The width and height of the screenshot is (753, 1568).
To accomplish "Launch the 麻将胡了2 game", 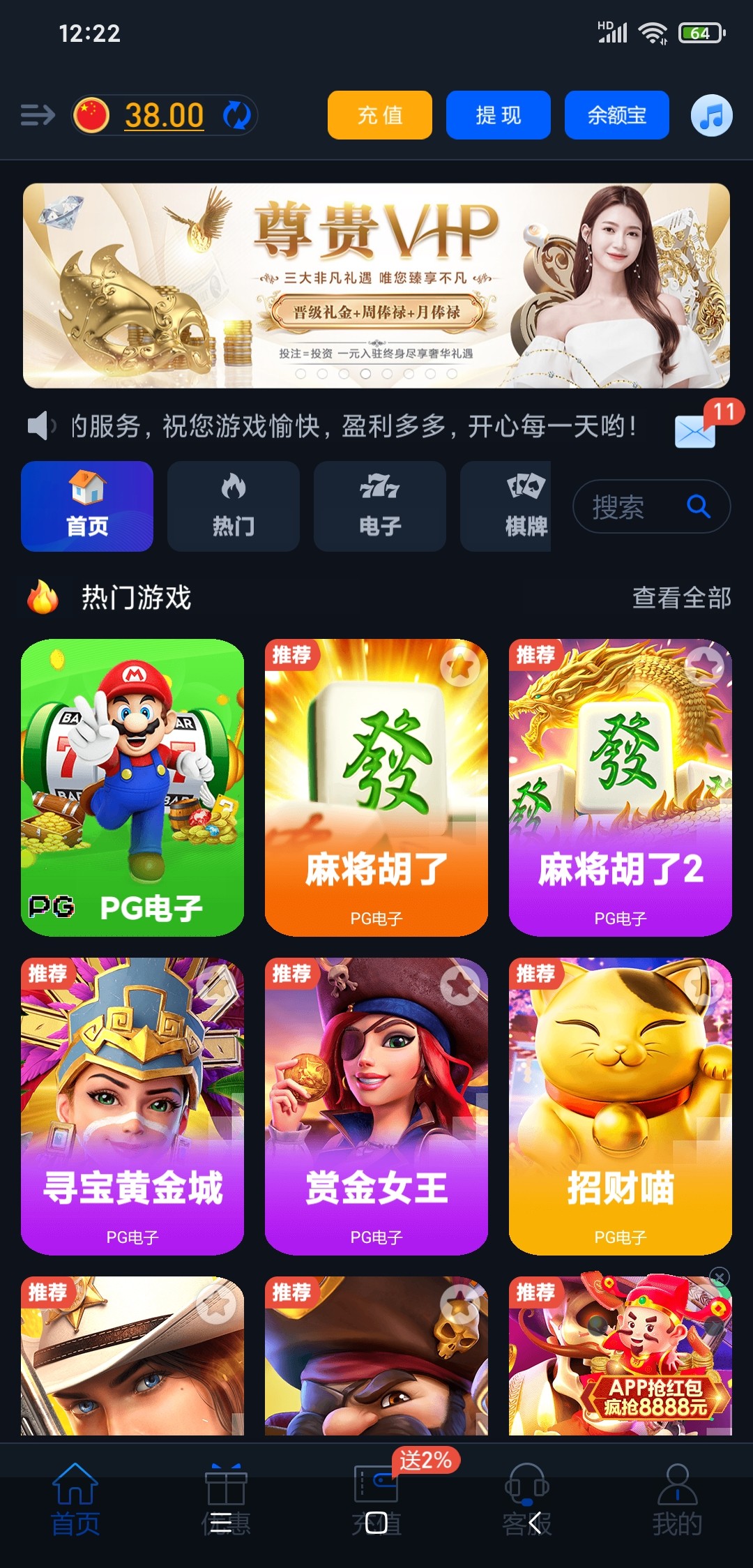I will point(620,787).
